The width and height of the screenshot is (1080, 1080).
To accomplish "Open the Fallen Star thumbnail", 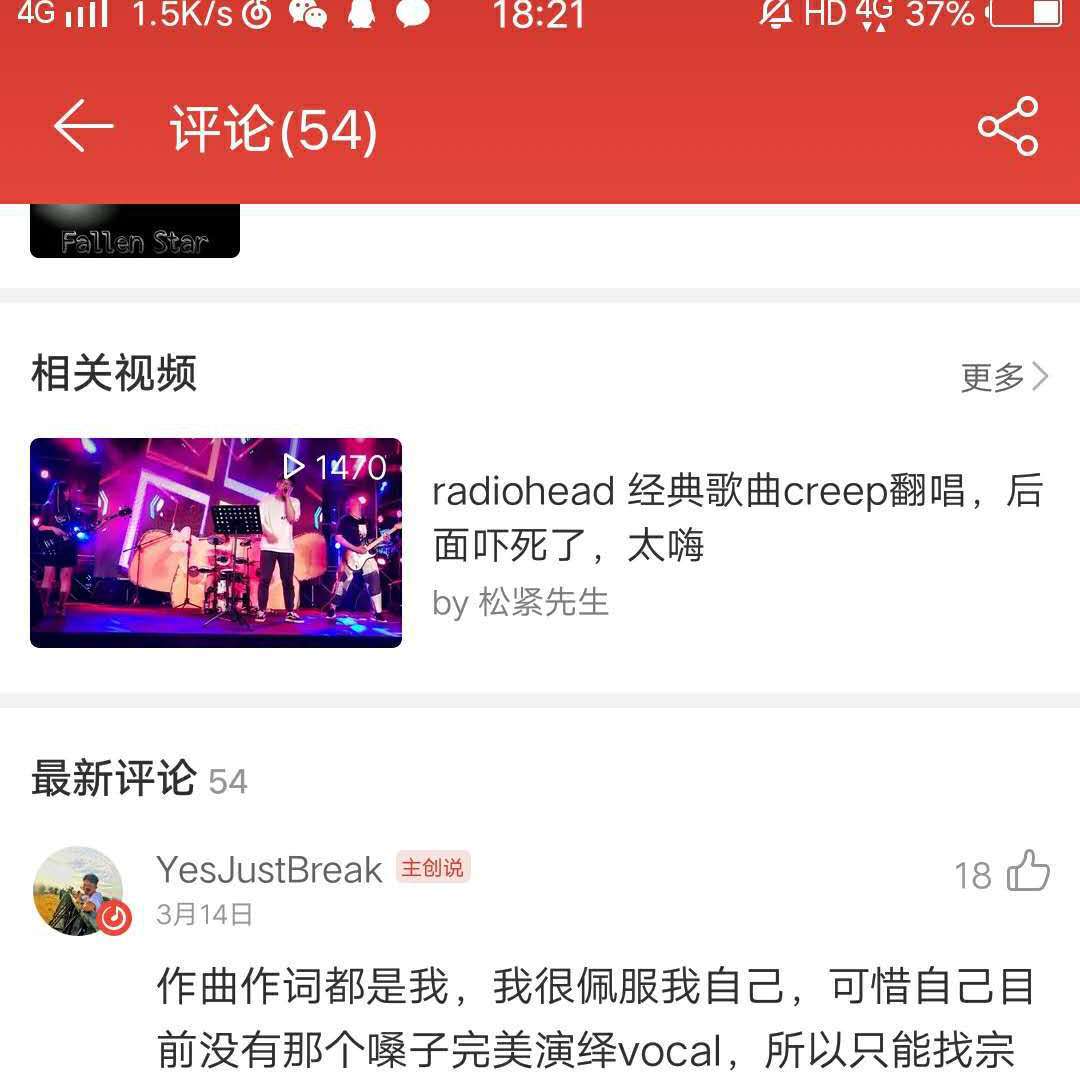I will 135,231.
